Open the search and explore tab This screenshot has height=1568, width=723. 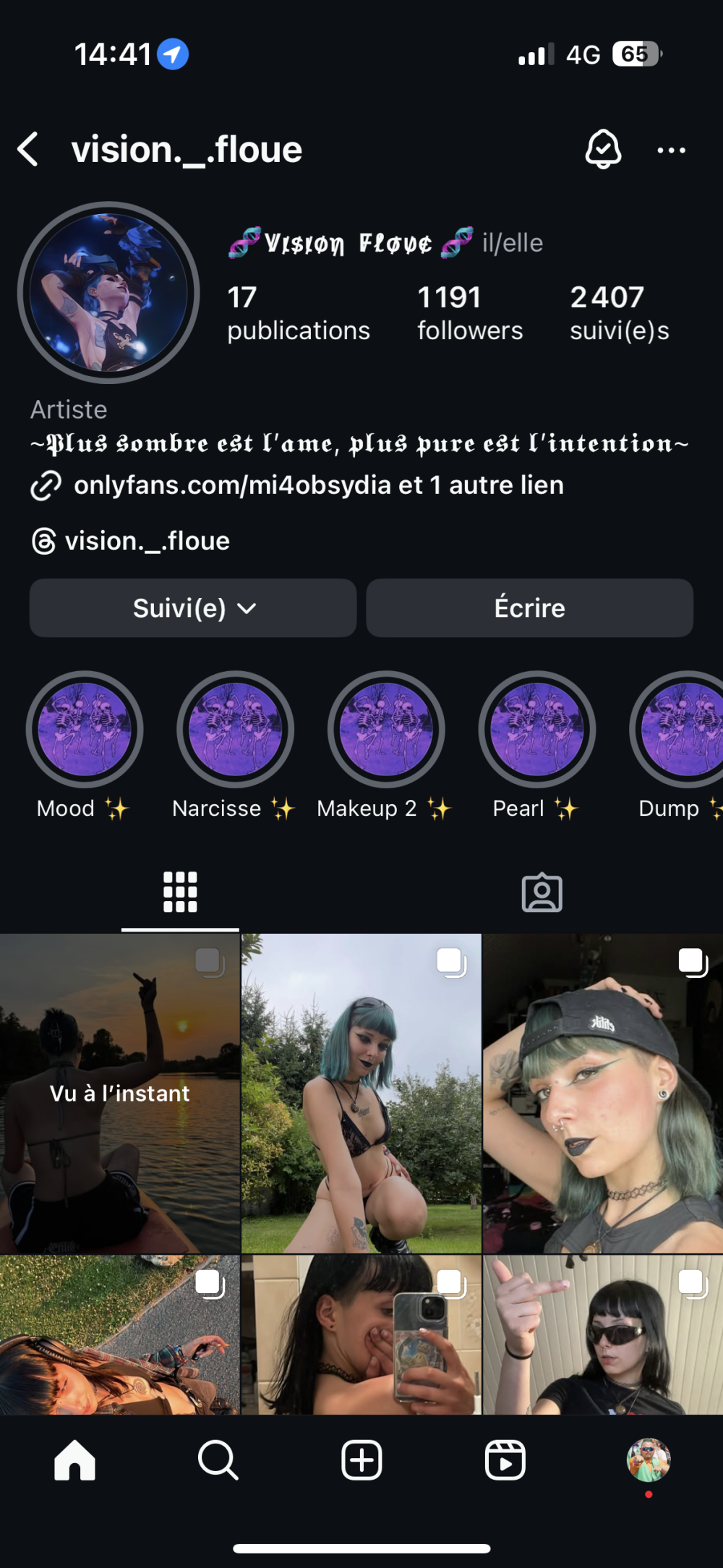pyautogui.click(x=218, y=1460)
